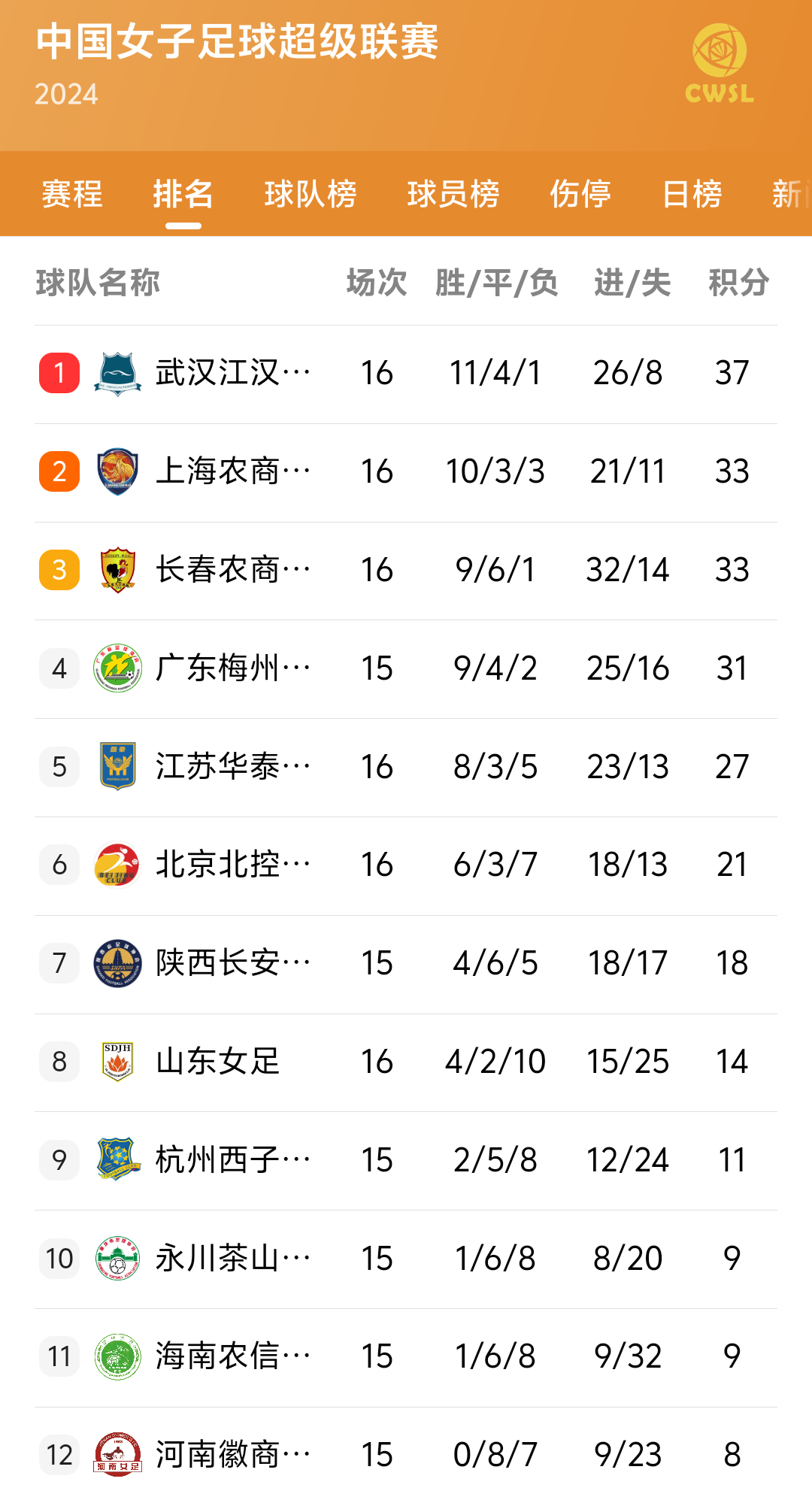Switch to the 赛程 tab
Viewport: 812px width, 1509px height.
coord(72,194)
